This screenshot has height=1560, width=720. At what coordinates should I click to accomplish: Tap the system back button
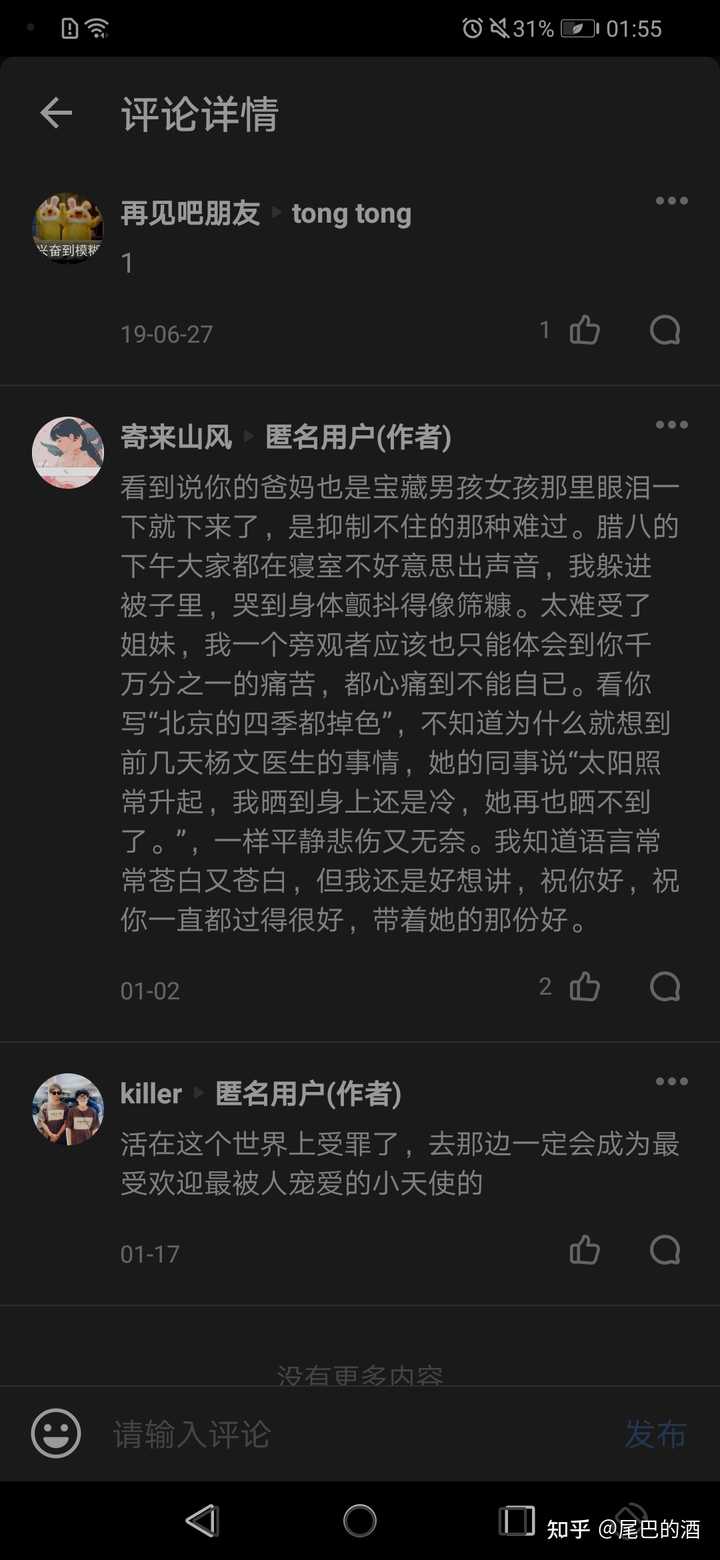point(203,1521)
